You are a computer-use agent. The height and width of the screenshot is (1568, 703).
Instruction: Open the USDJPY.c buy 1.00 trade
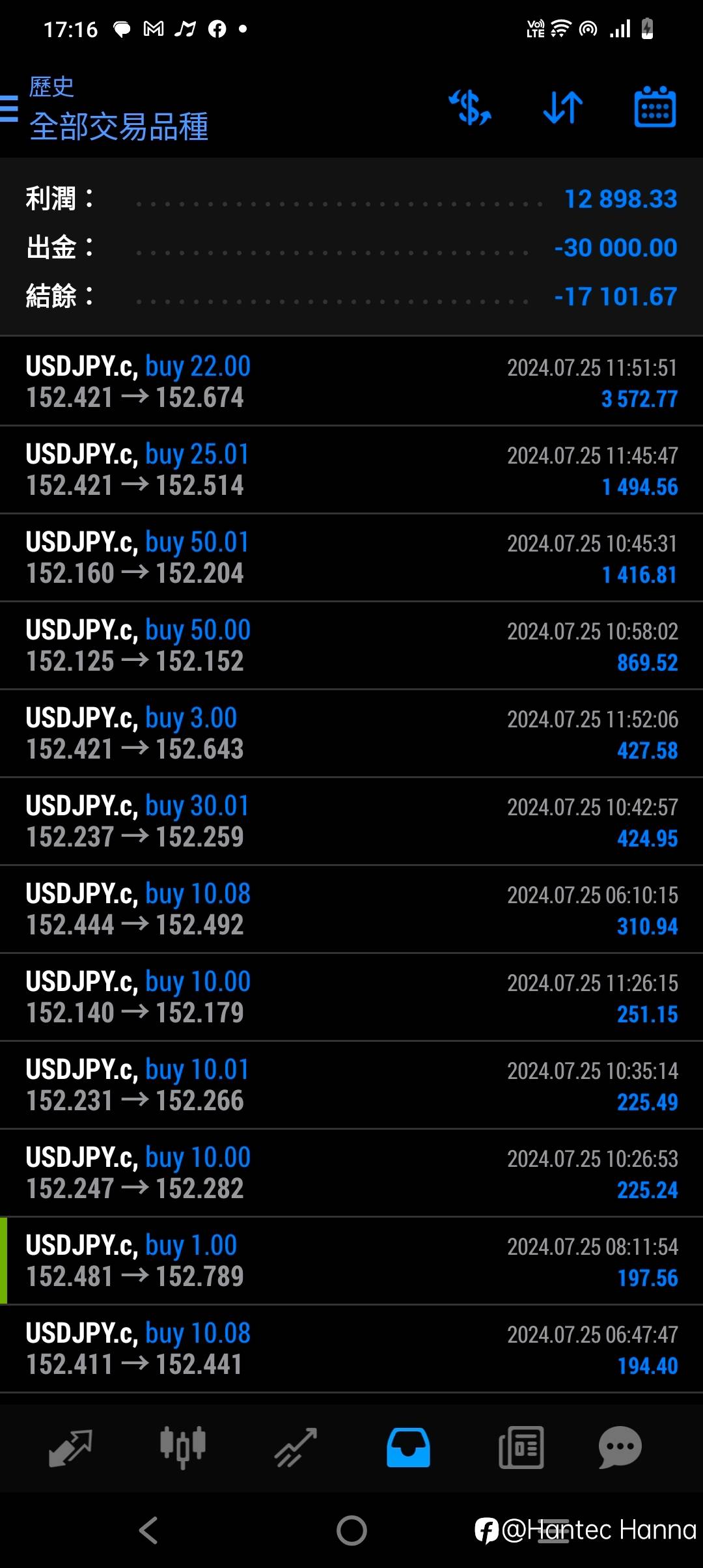pos(351,1261)
